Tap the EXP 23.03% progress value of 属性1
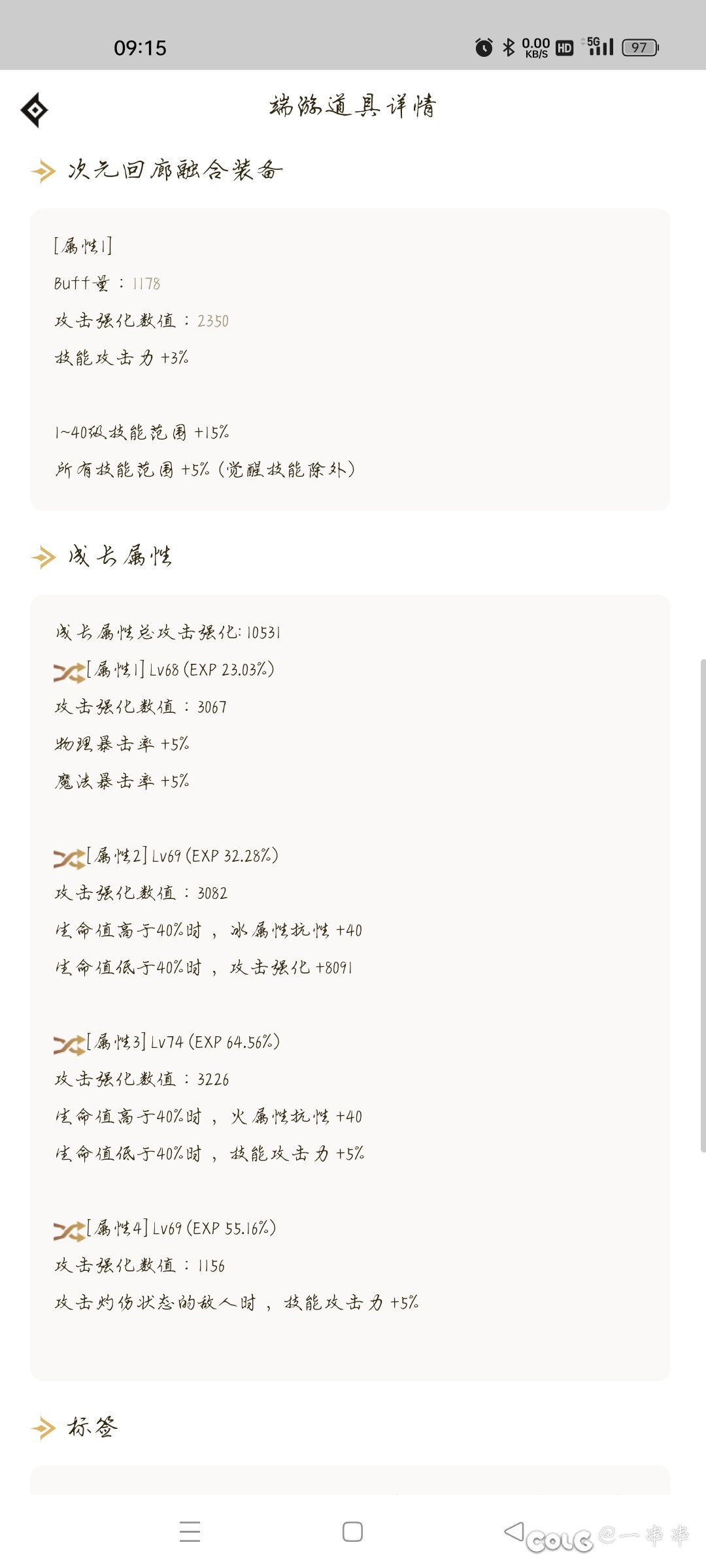The width and height of the screenshot is (706, 1568). [x=227, y=670]
